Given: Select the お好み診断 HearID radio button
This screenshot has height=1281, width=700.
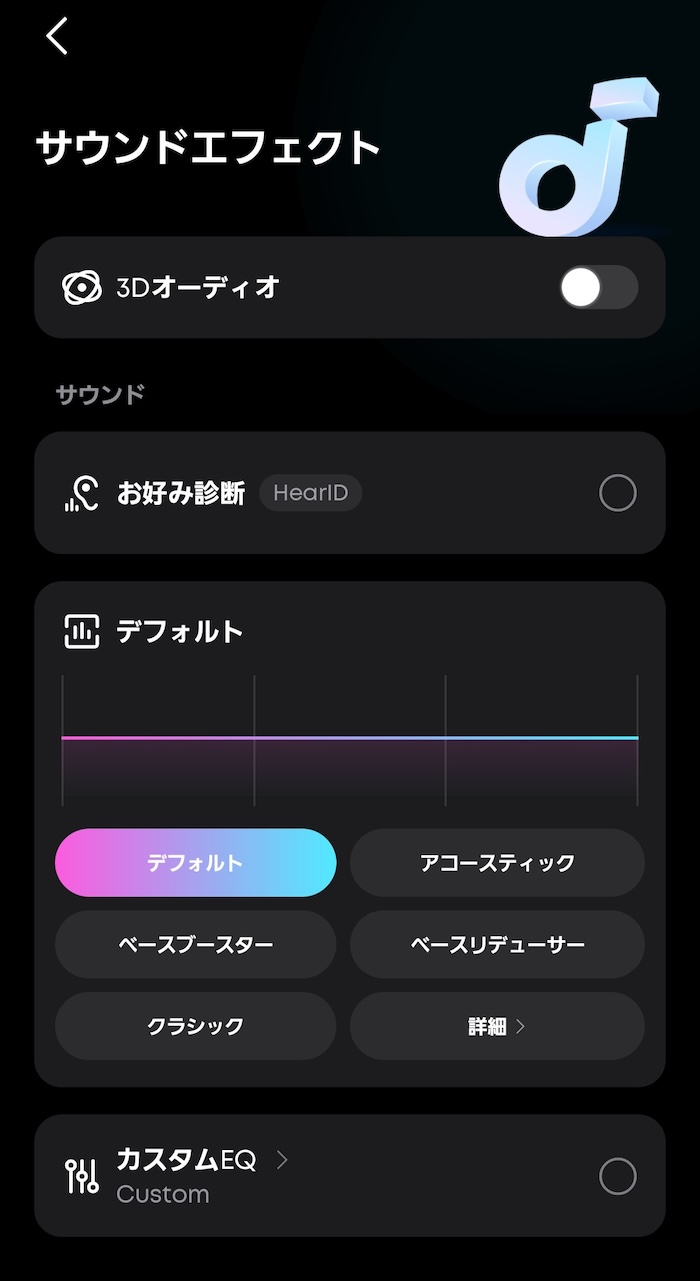Looking at the screenshot, I should (617, 493).
